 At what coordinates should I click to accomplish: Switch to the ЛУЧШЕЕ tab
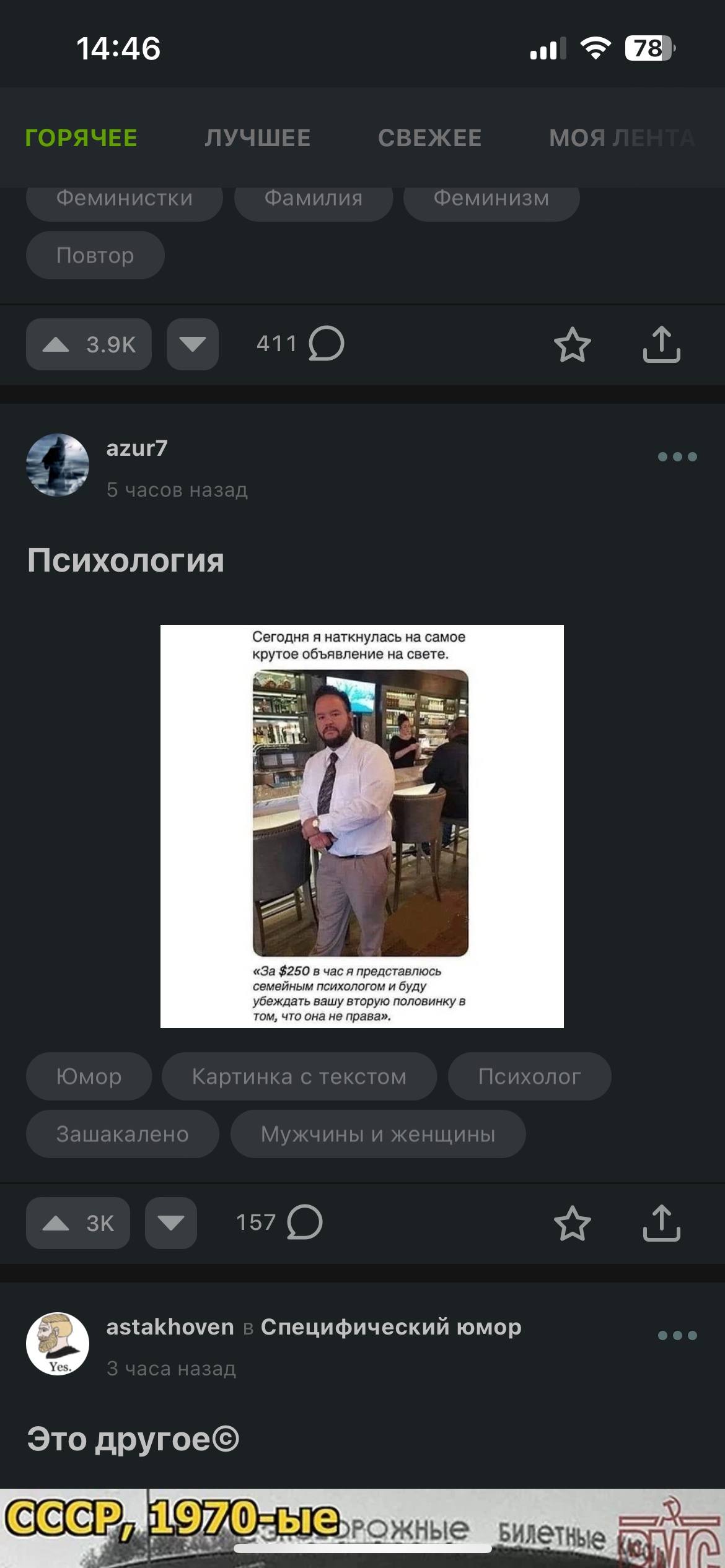coord(258,137)
